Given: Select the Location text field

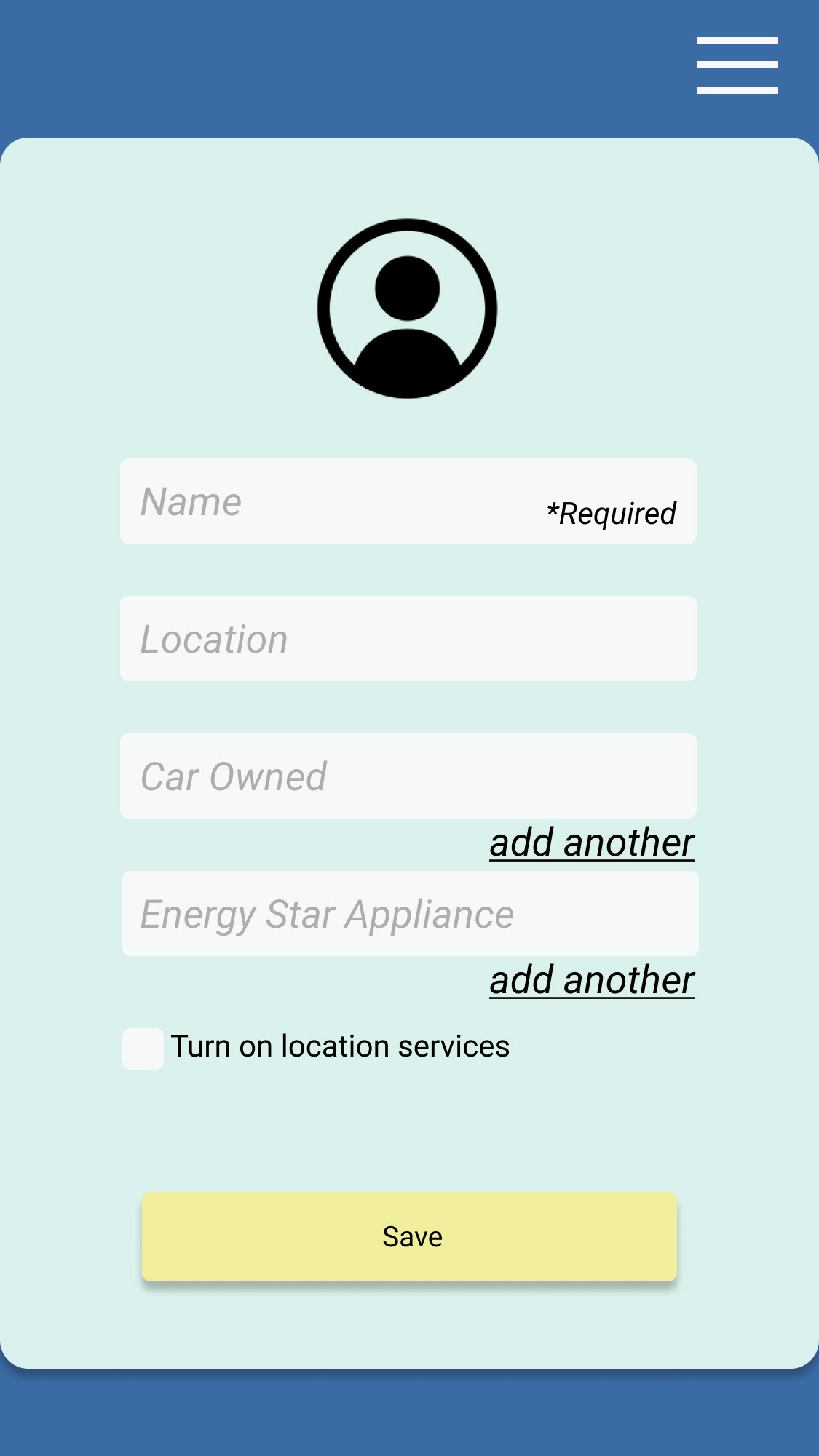Looking at the screenshot, I should coord(408,638).
